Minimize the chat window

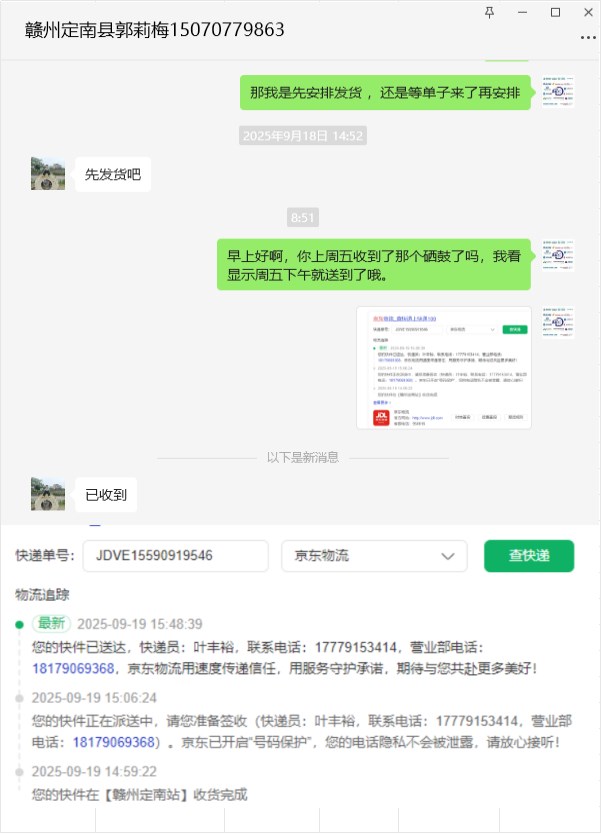pos(522,12)
